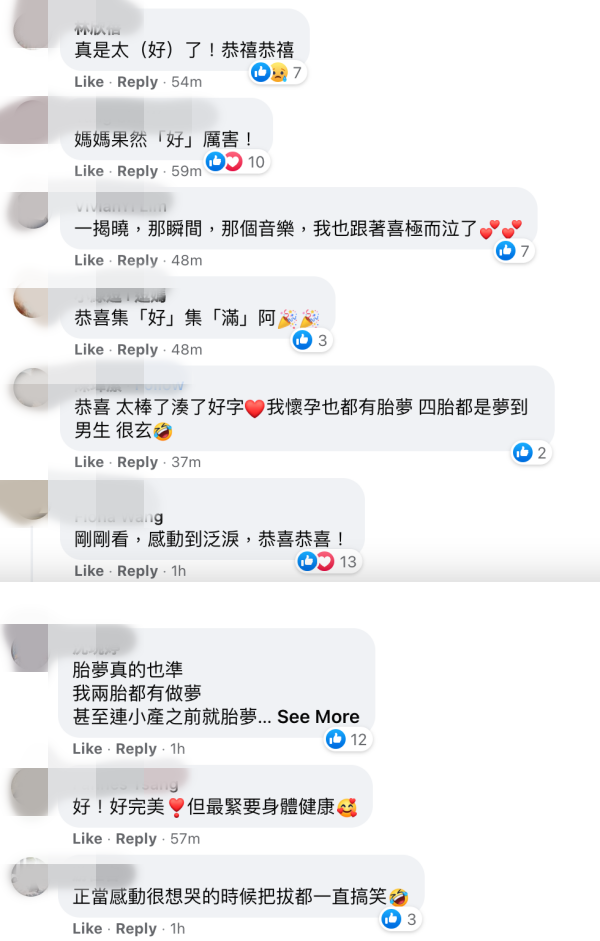Like the comment about 把拔都一直搞笑
This screenshot has width=600, height=941.
point(88,928)
